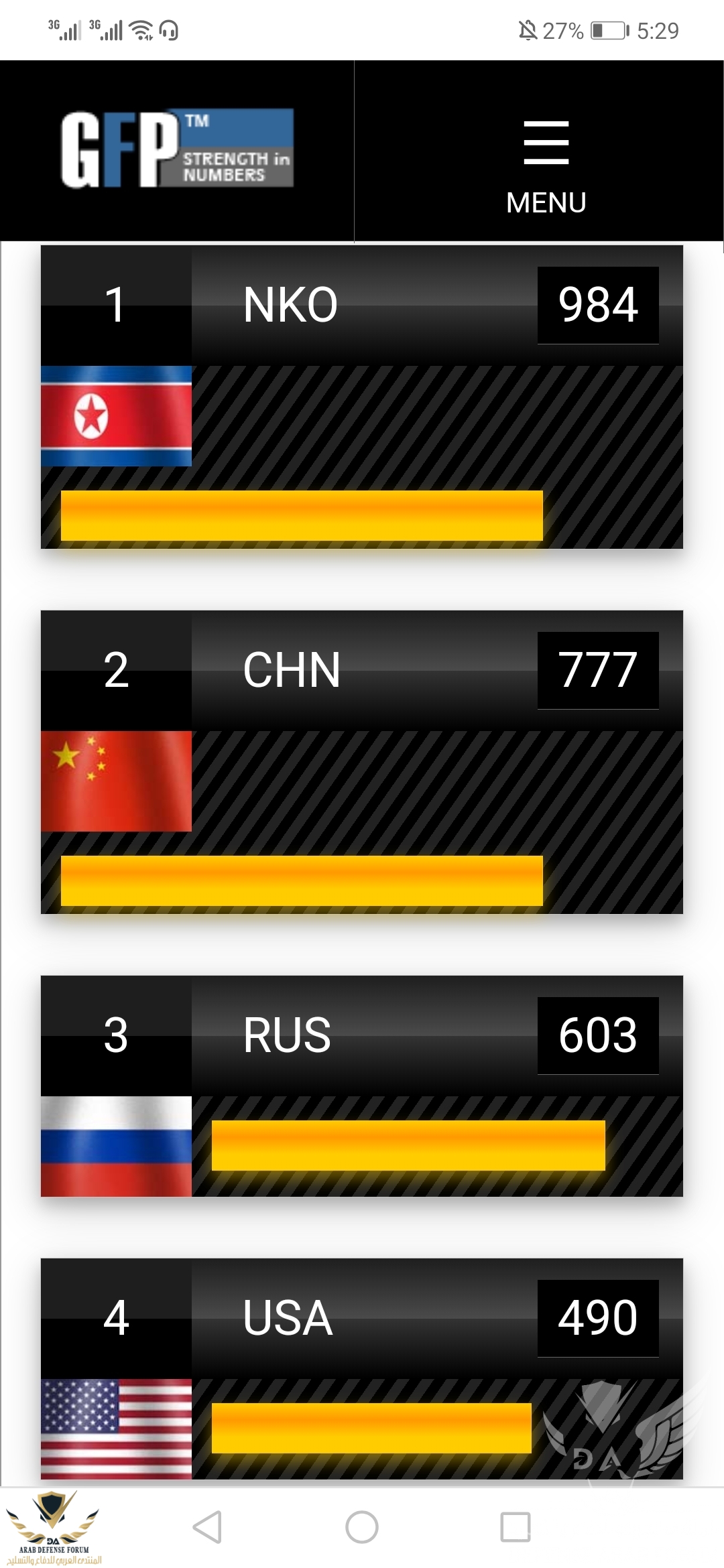Image resolution: width=724 pixels, height=1568 pixels.
Task: Open the recent apps button
Action: coord(516,1527)
